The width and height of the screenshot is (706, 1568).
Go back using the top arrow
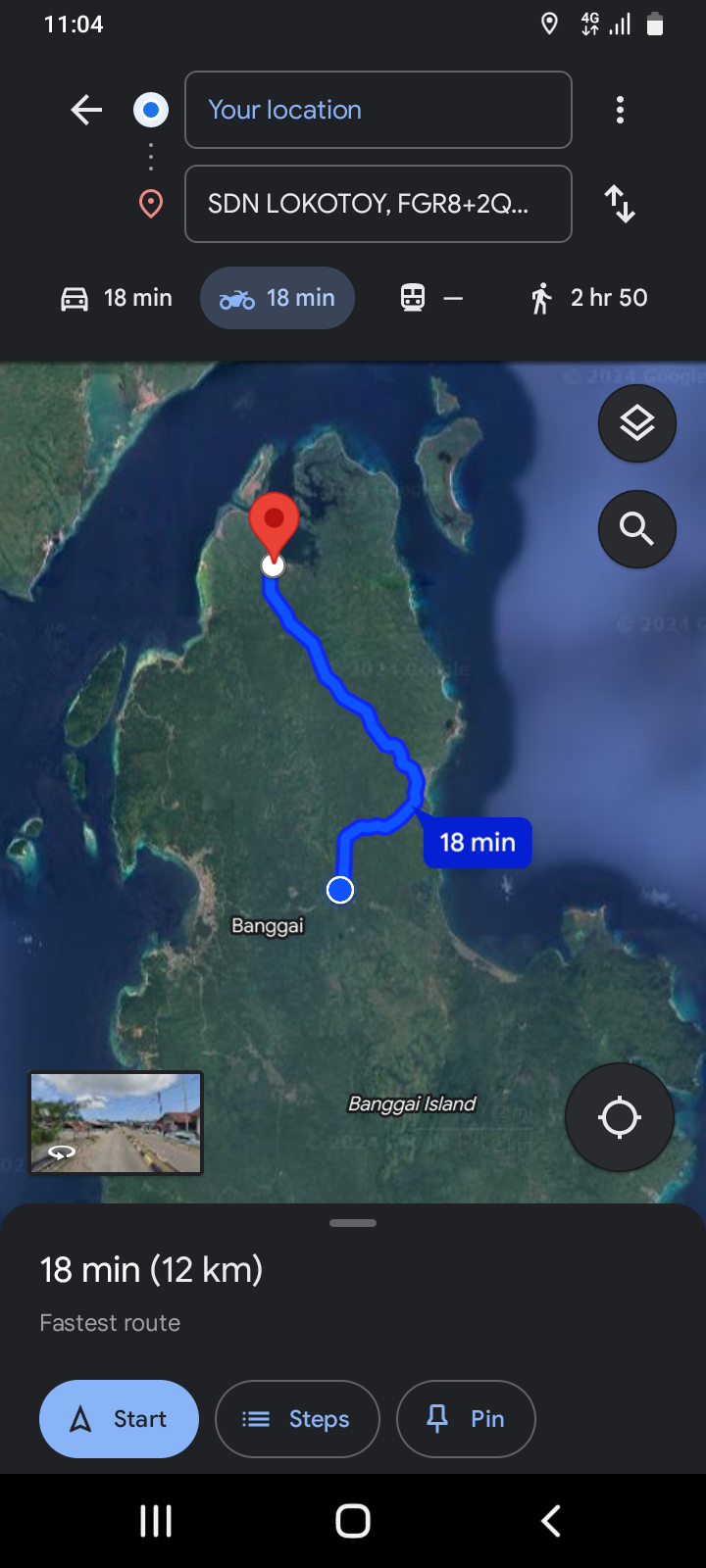click(86, 110)
